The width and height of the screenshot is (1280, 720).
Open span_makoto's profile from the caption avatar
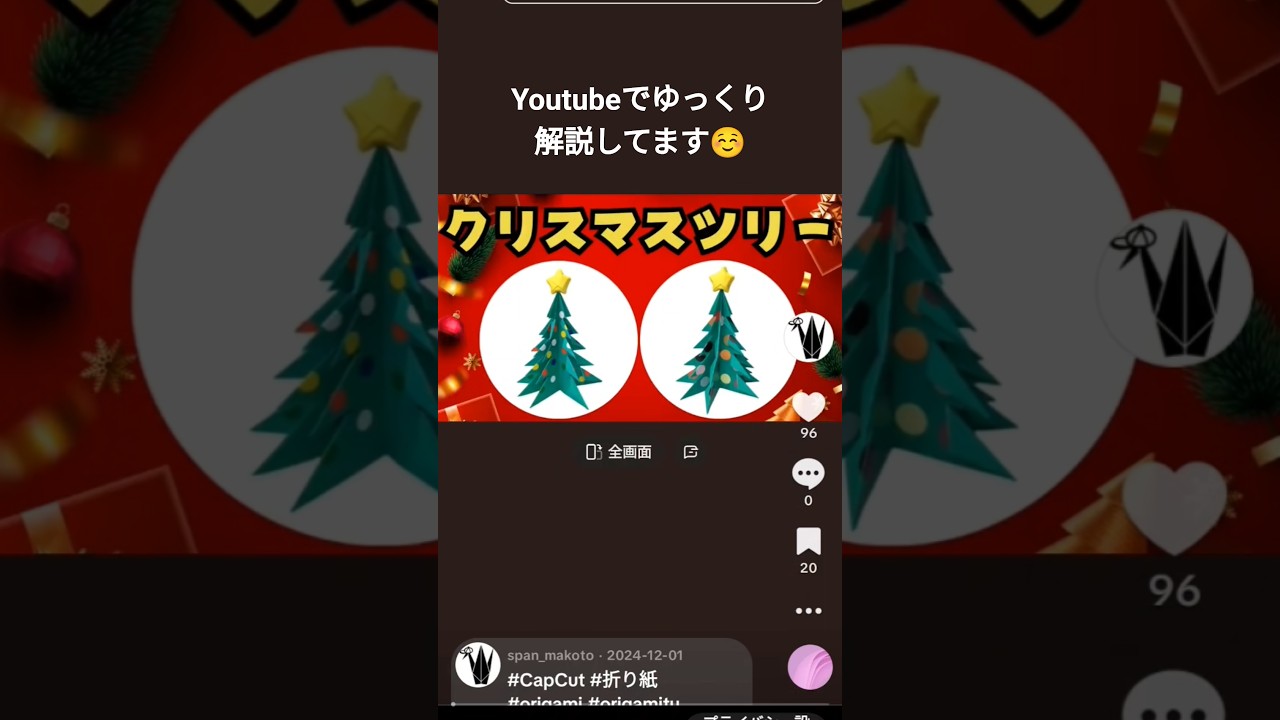[x=478, y=665]
